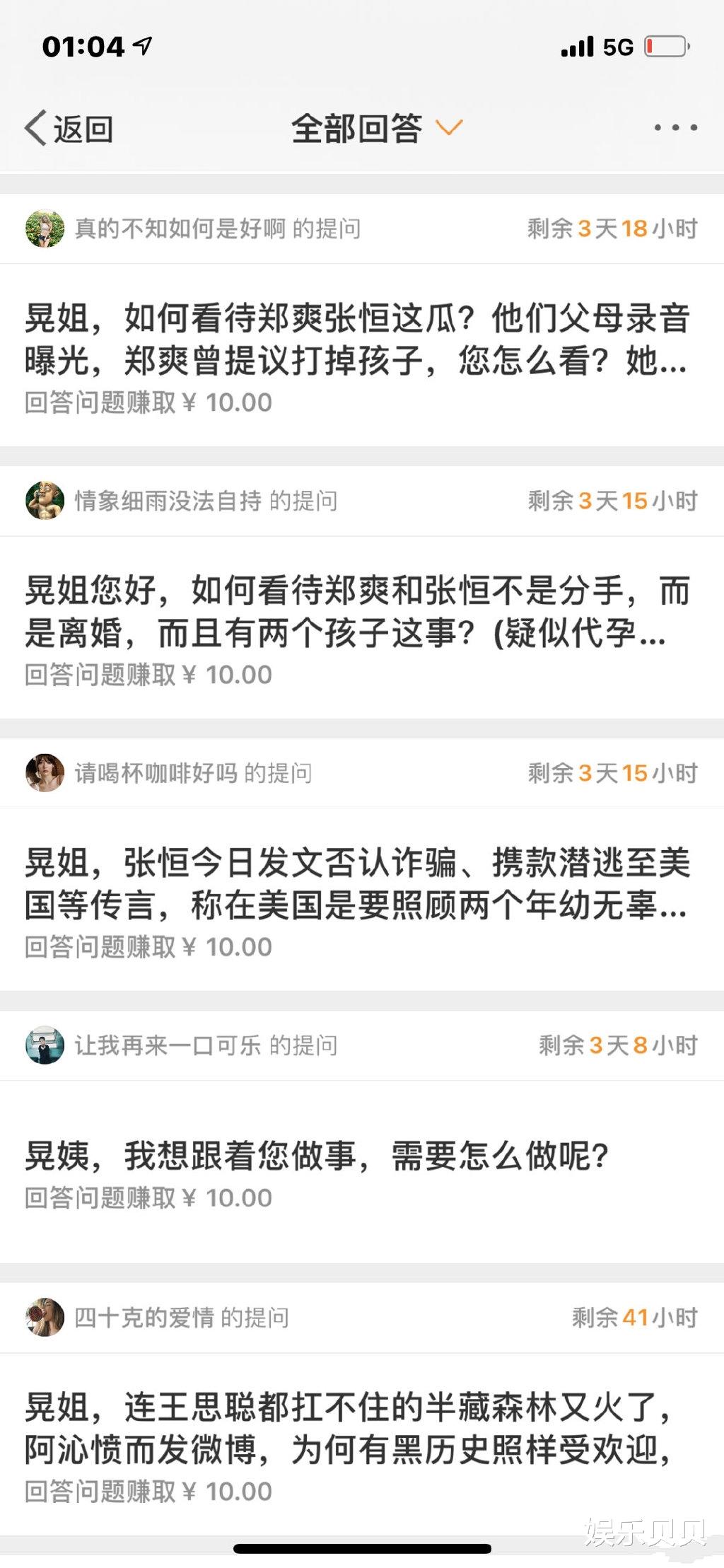Tap avatar of 真的不知如何是好啊
This screenshot has width=724, height=1568.
(45, 228)
